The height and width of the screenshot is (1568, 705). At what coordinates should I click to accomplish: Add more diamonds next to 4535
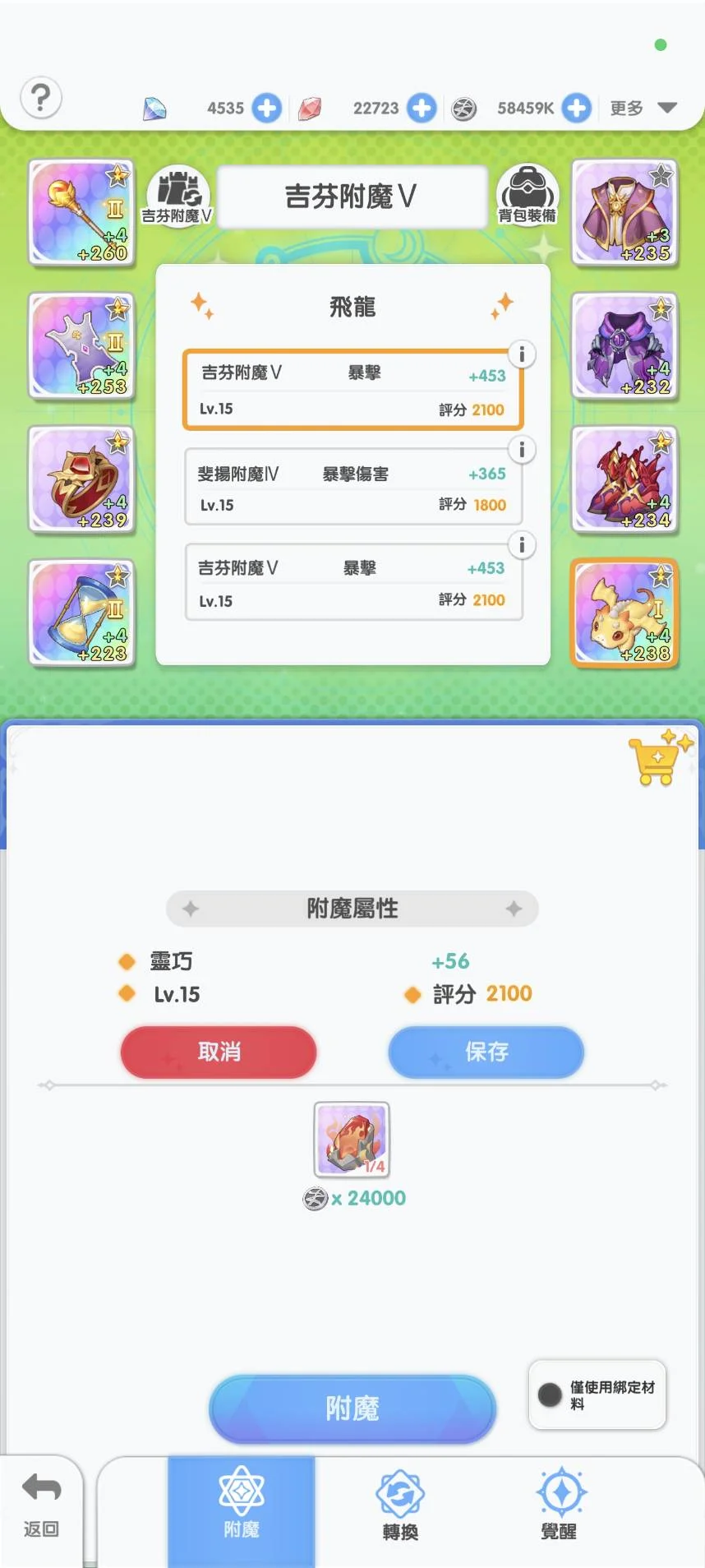(x=266, y=108)
